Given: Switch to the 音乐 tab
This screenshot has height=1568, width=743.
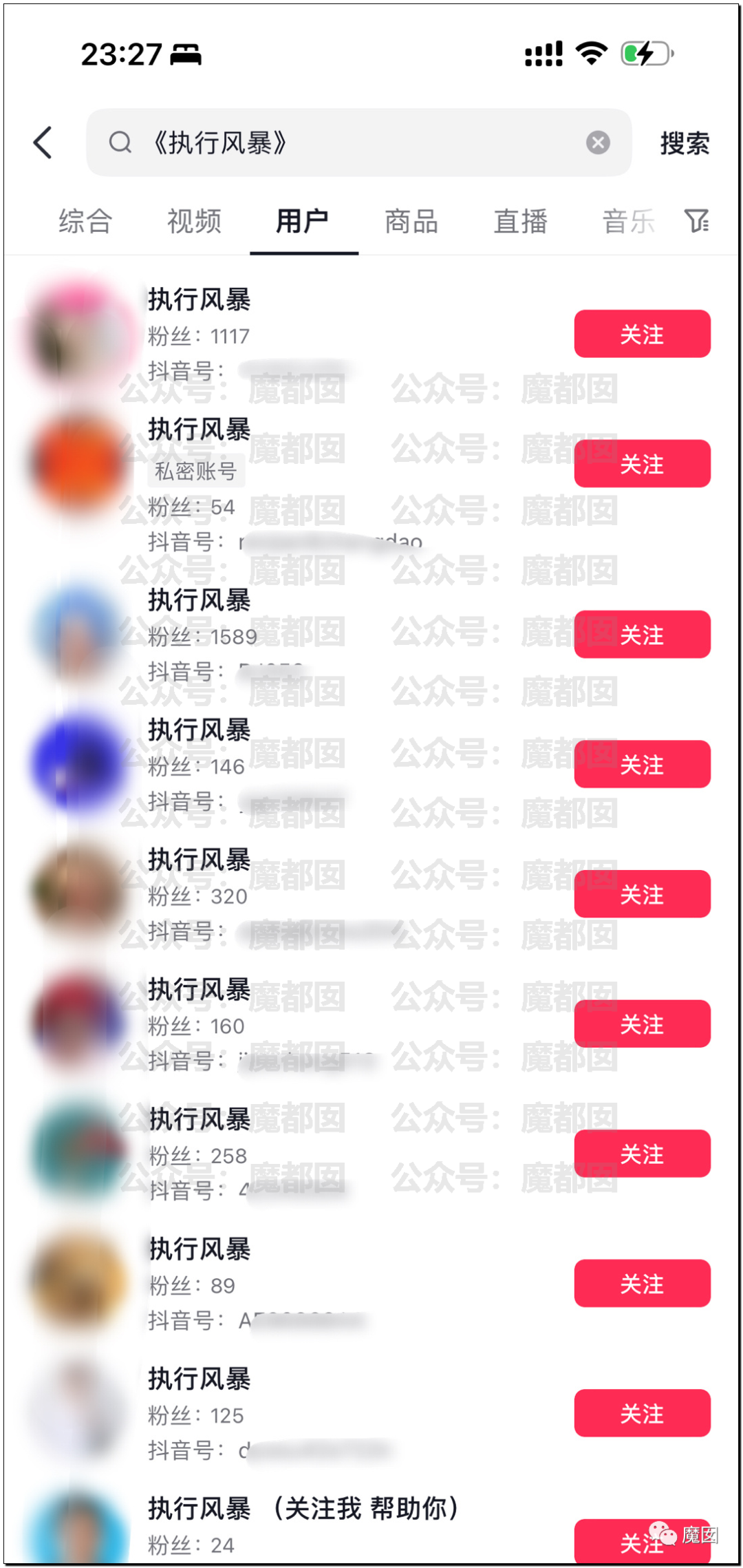Looking at the screenshot, I should click(627, 222).
